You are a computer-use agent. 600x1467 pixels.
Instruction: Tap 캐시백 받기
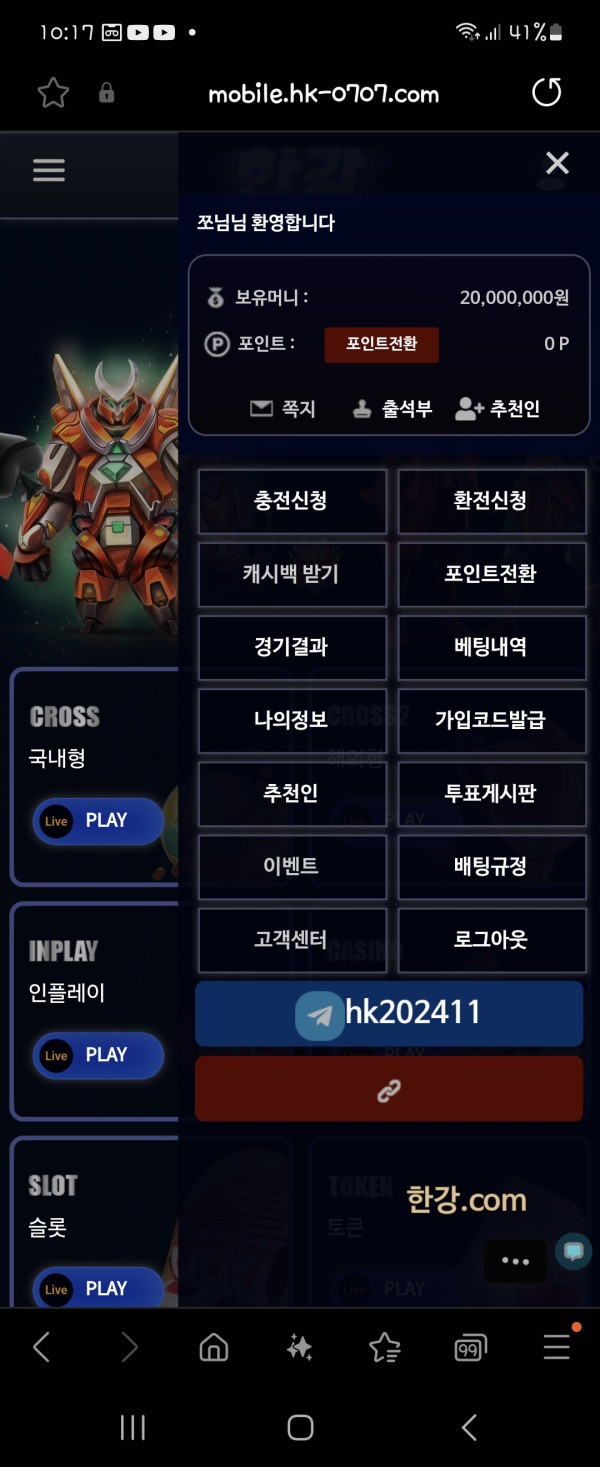[x=292, y=574]
